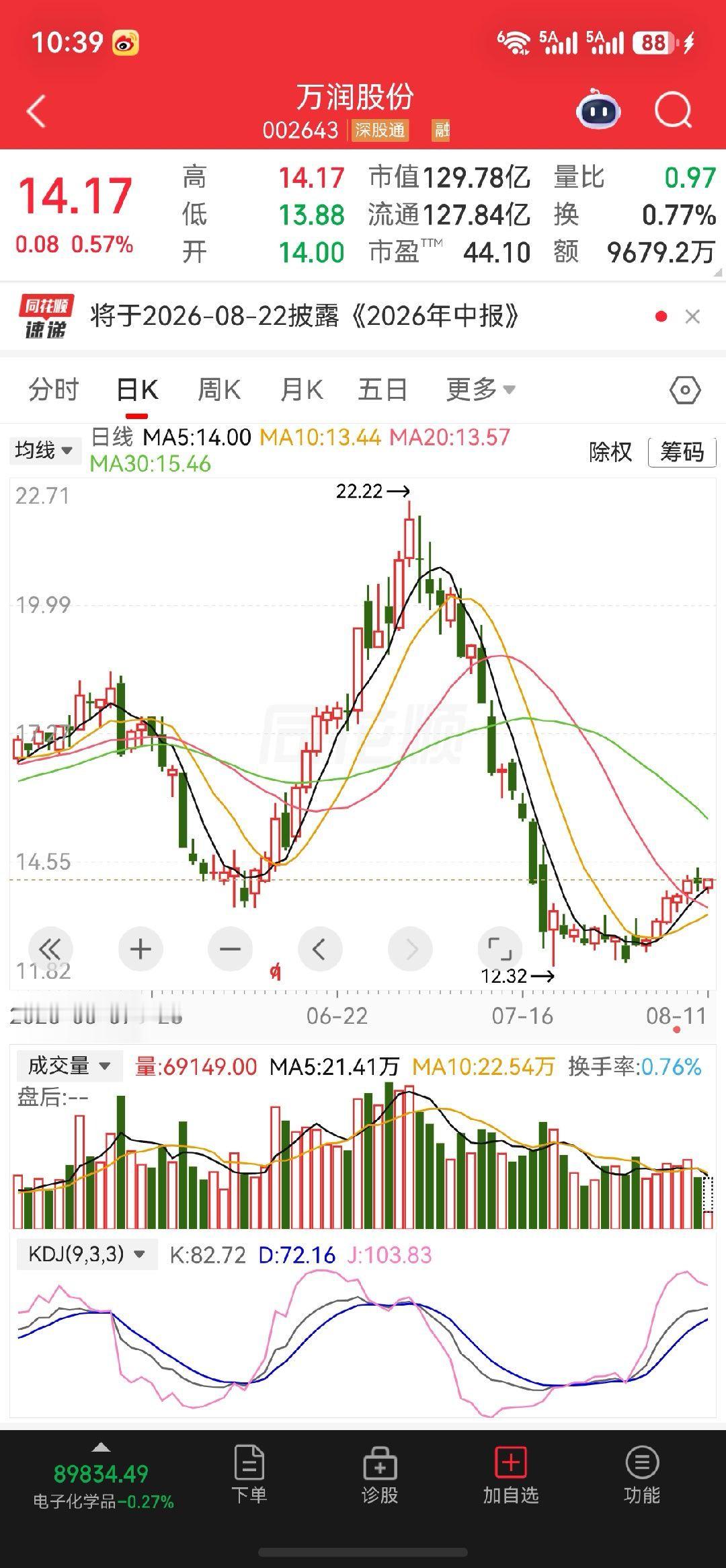Add the stock via 加自选
The image size is (726, 1568).
511,1474
